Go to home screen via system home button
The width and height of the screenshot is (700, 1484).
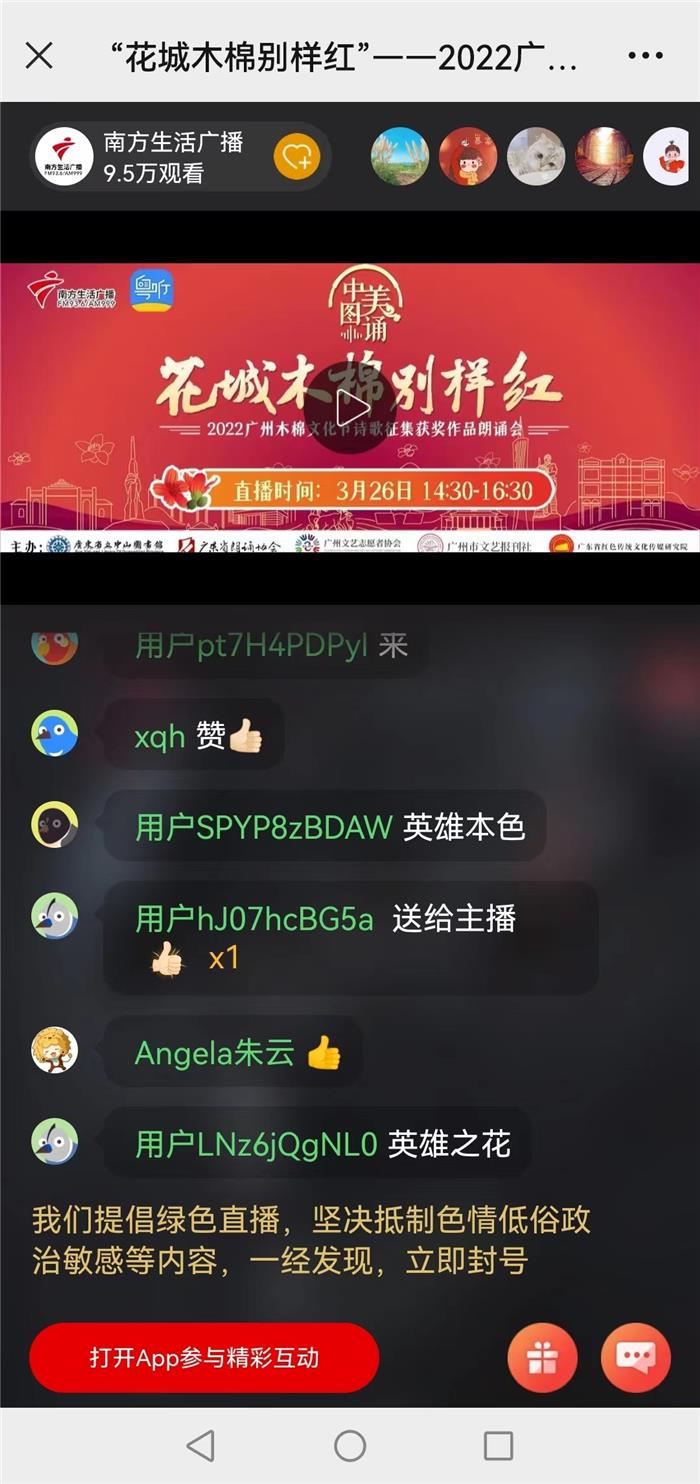click(x=350, y=1445)
